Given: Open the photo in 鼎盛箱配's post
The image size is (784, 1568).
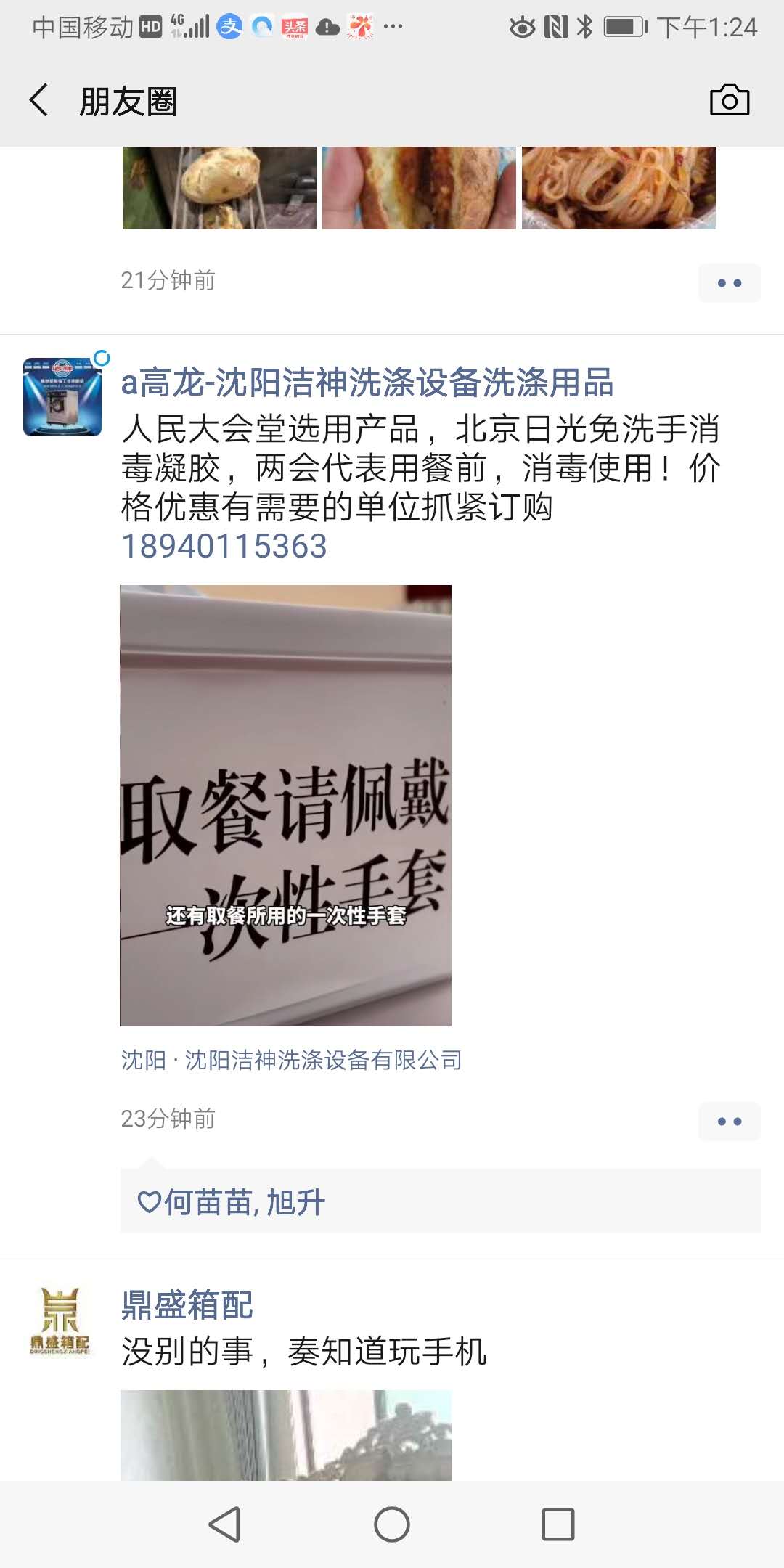Looking at the screenshot, I should tap(285, 1434).
